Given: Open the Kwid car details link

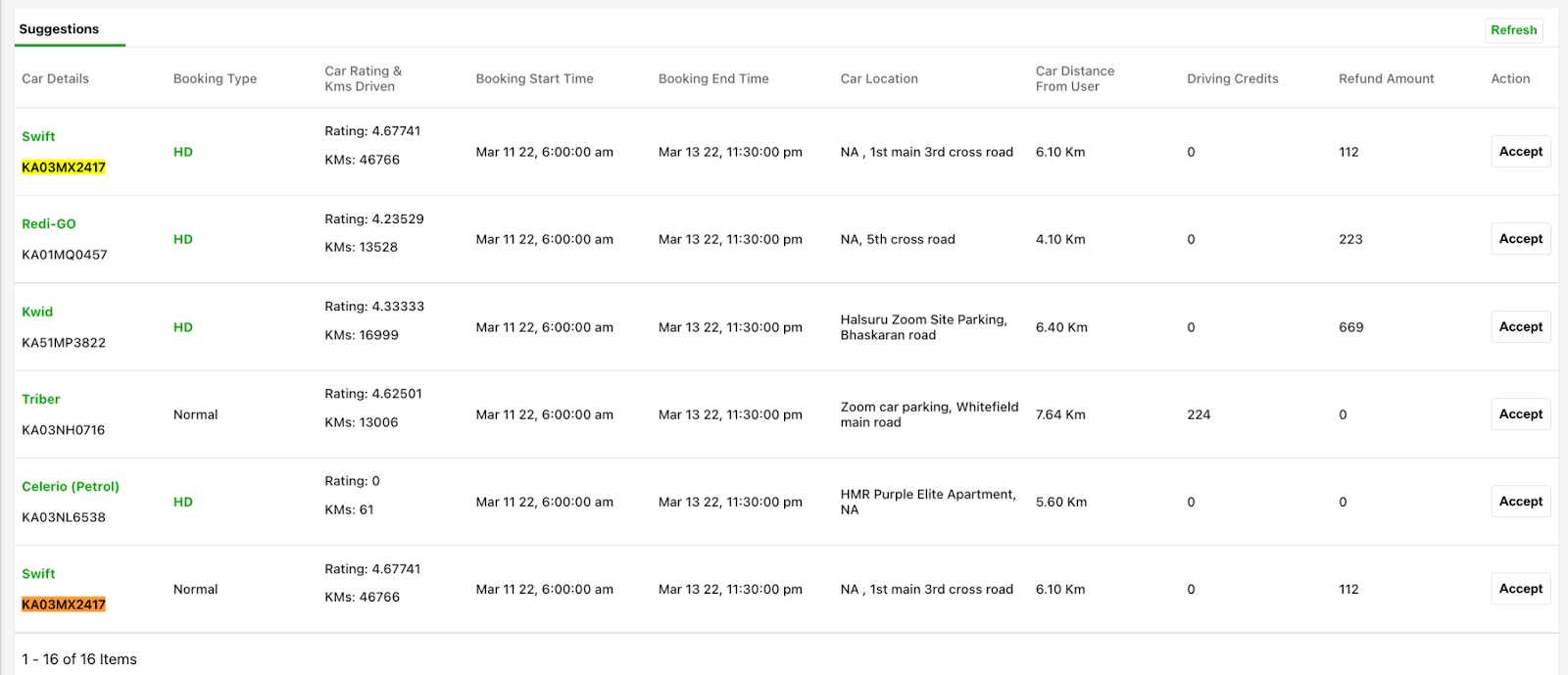Looking at the screenshot, I should pyautogui.click(x=37, y=312).
